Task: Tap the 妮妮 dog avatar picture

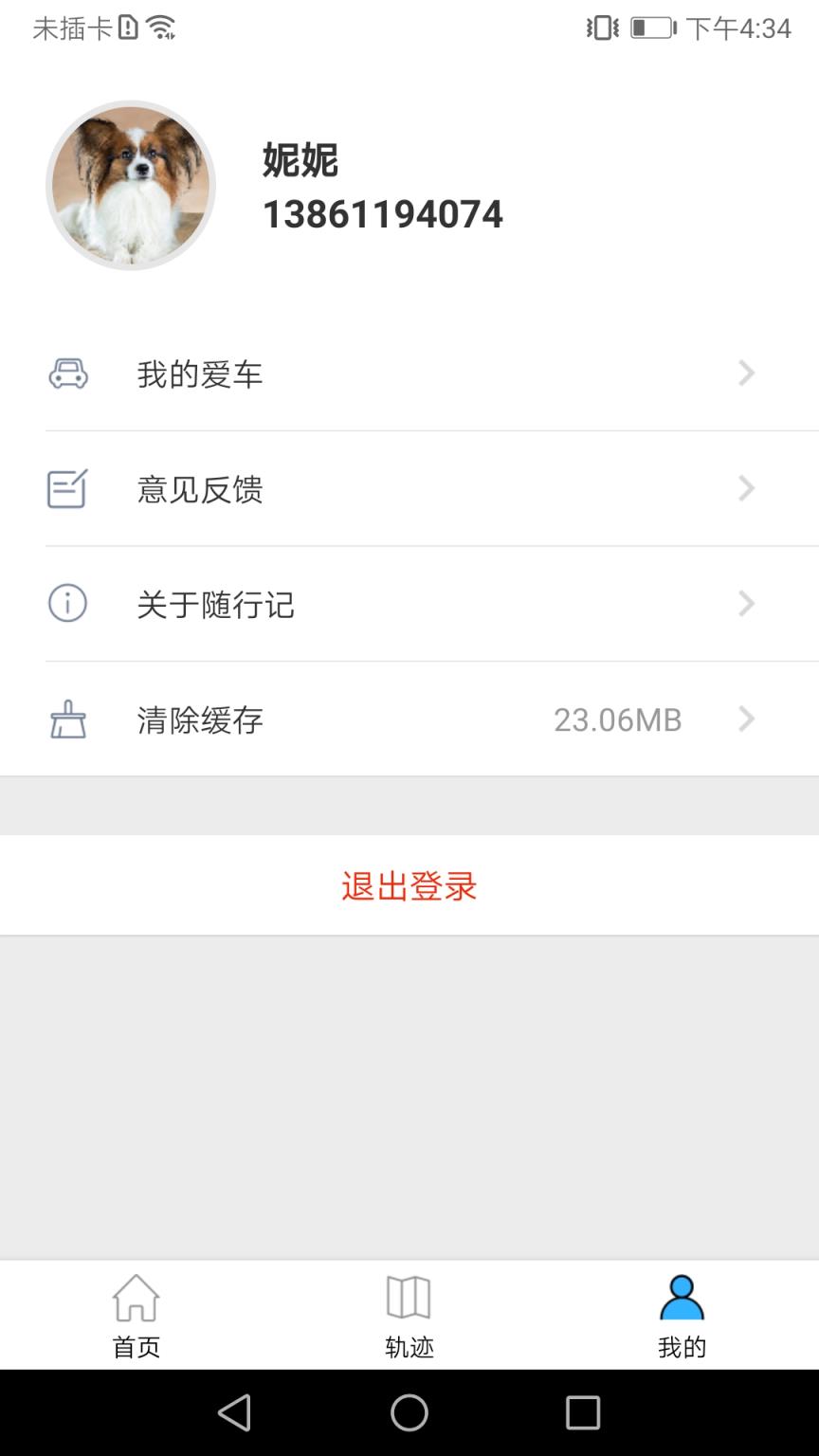Action: coord(132,185)
